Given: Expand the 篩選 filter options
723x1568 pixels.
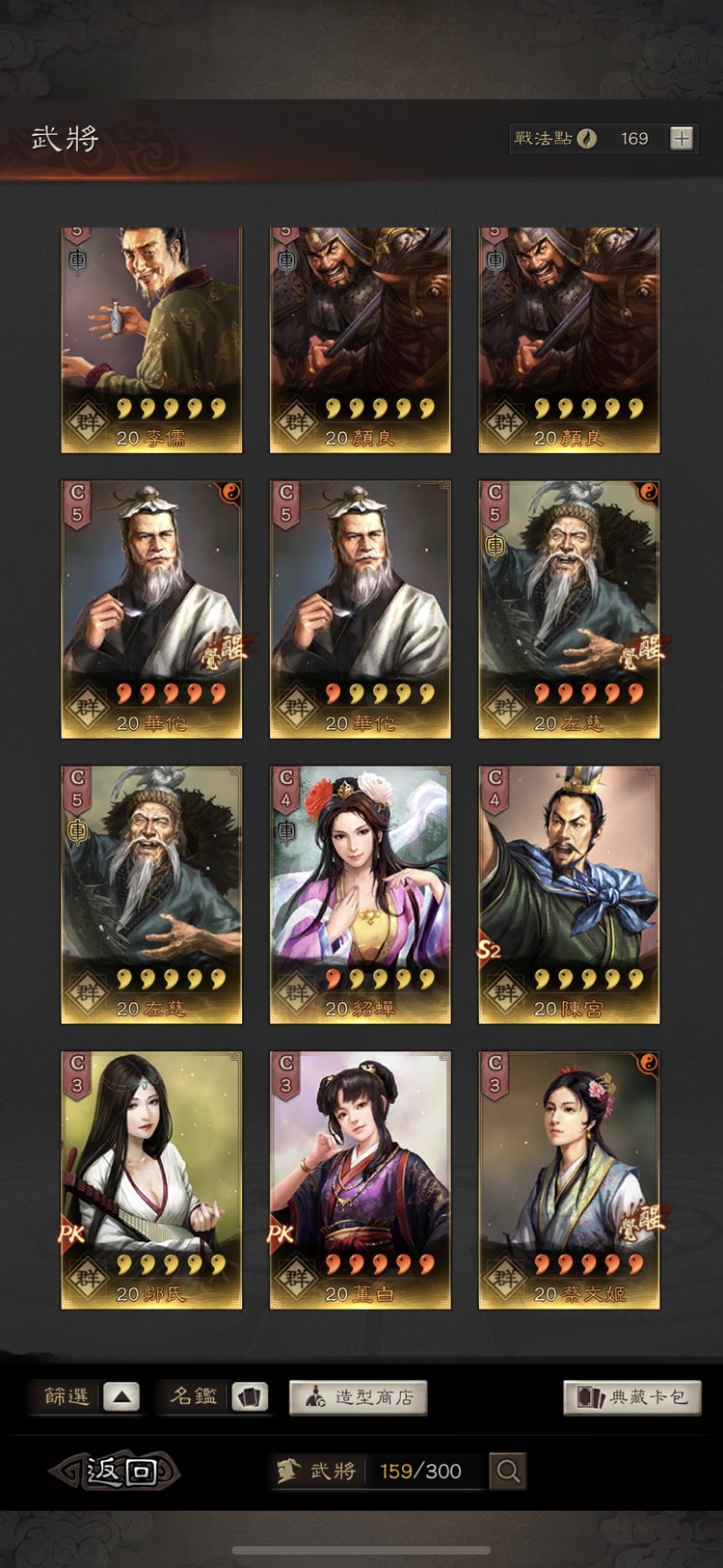Looking at the screenshot, I should pos(120,1396).
